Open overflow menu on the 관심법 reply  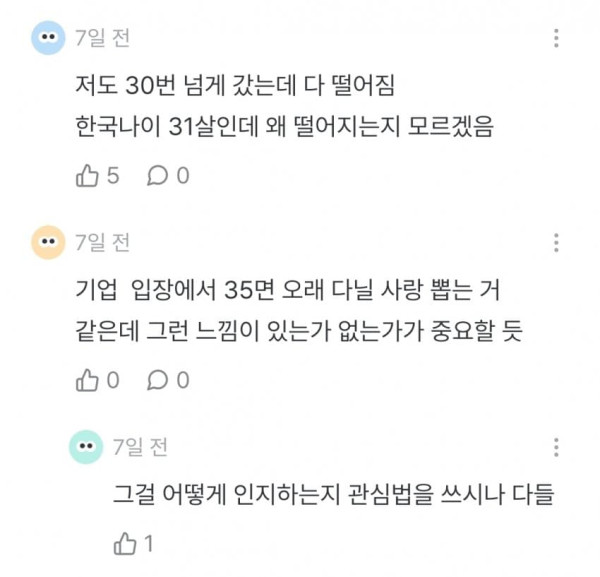[x=556, y=447]
